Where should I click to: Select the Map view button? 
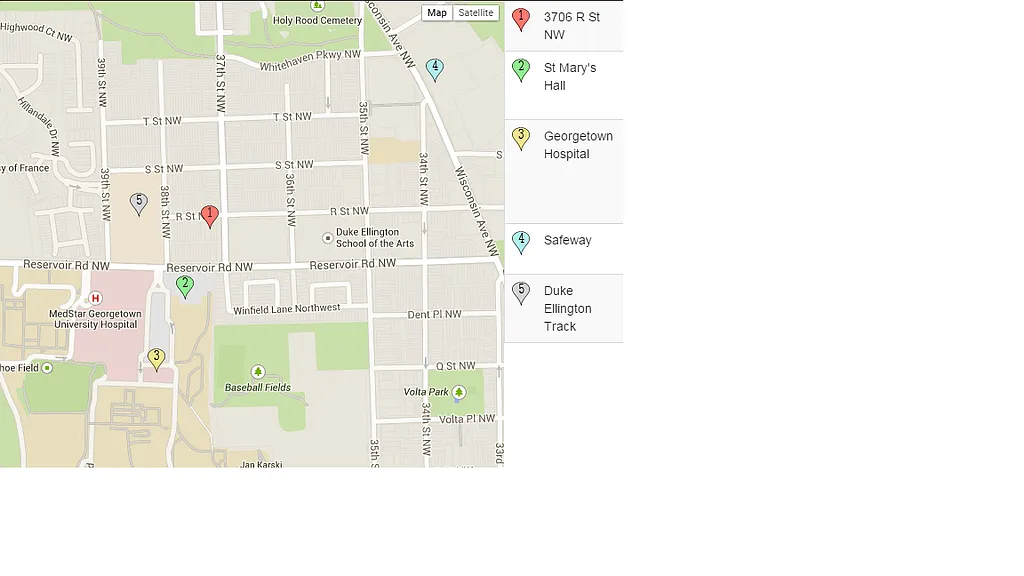(437, 13)
